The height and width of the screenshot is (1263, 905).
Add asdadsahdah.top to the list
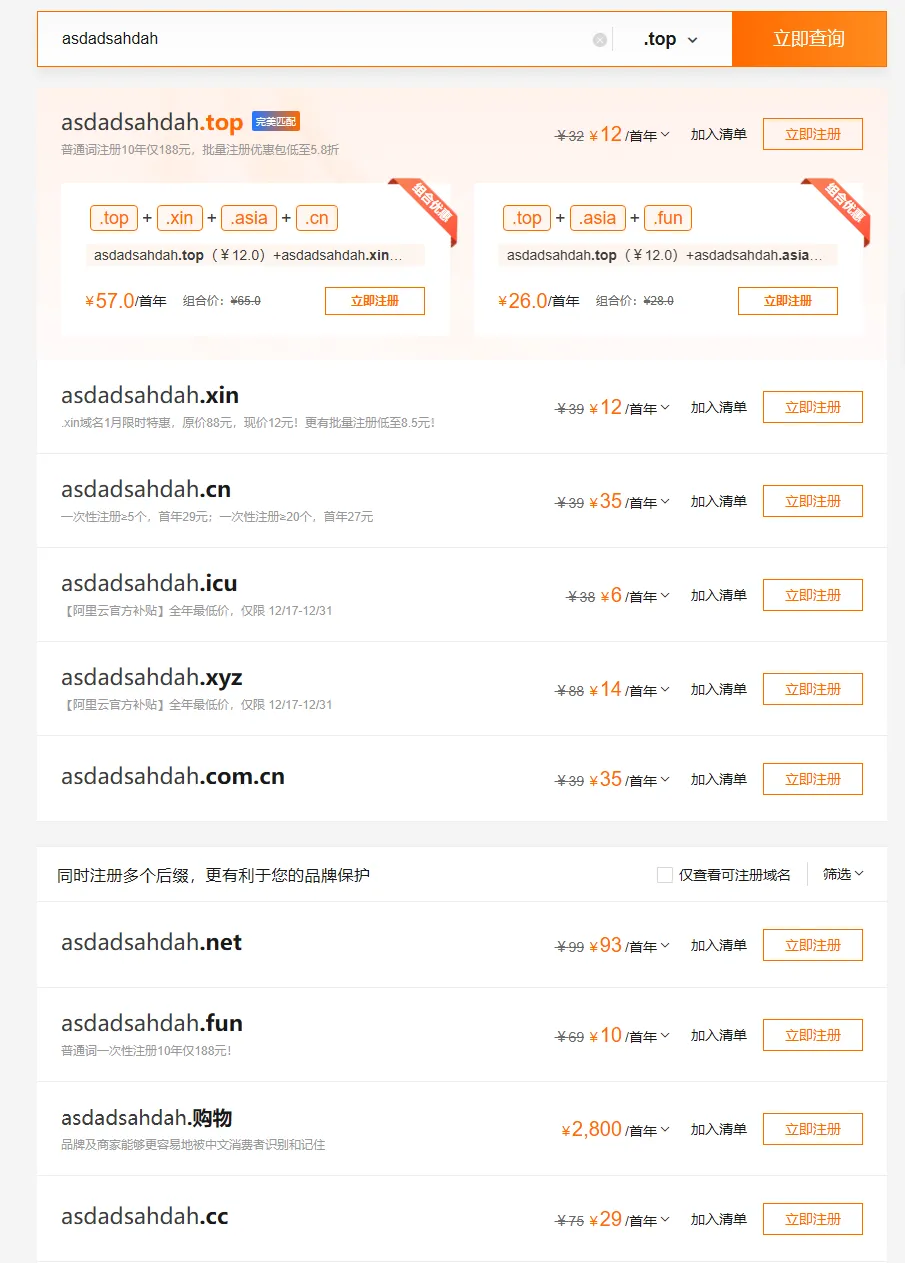coord(718,134)
